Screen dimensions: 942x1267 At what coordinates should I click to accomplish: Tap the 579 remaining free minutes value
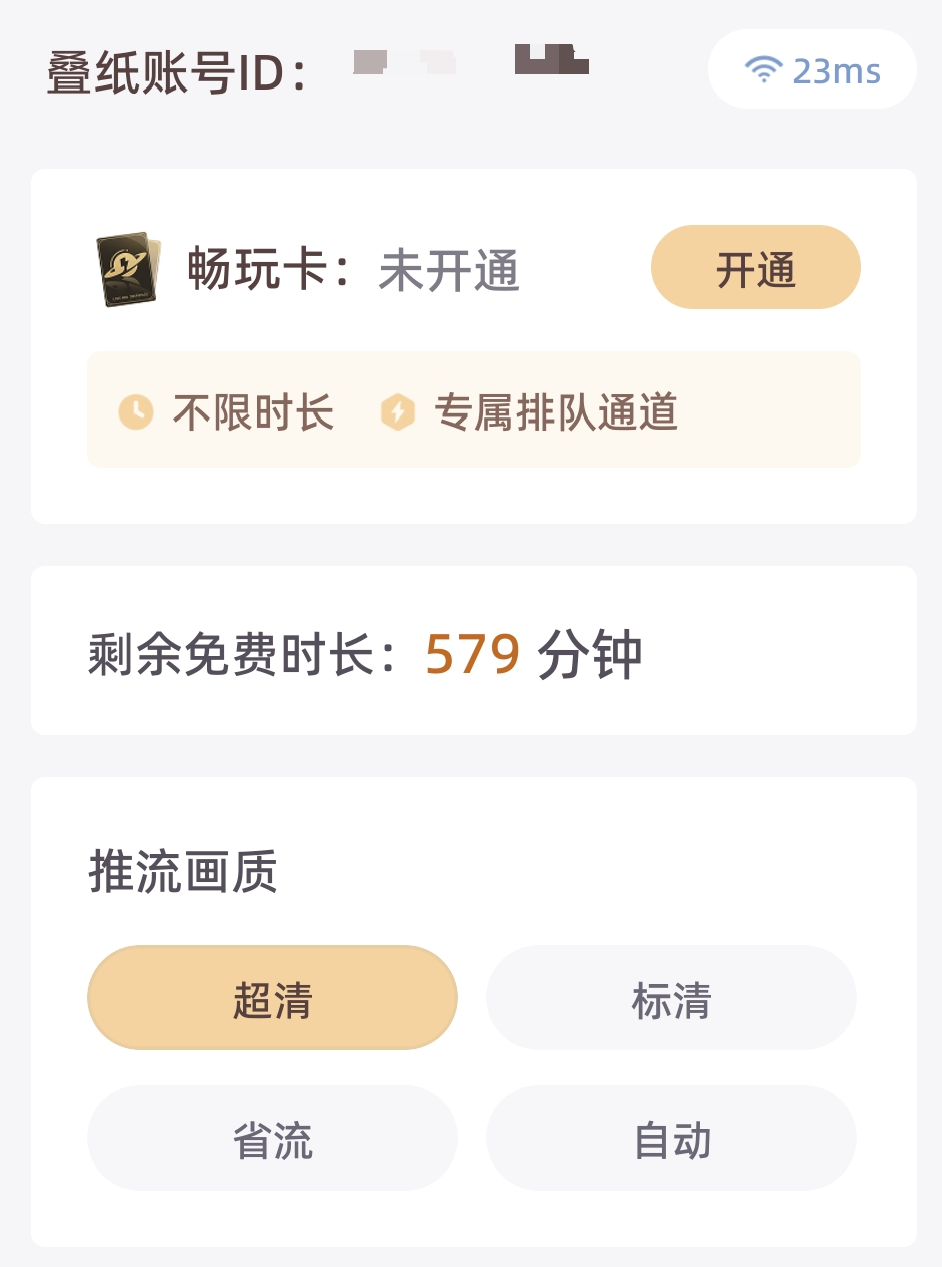(x=471, y=654)
